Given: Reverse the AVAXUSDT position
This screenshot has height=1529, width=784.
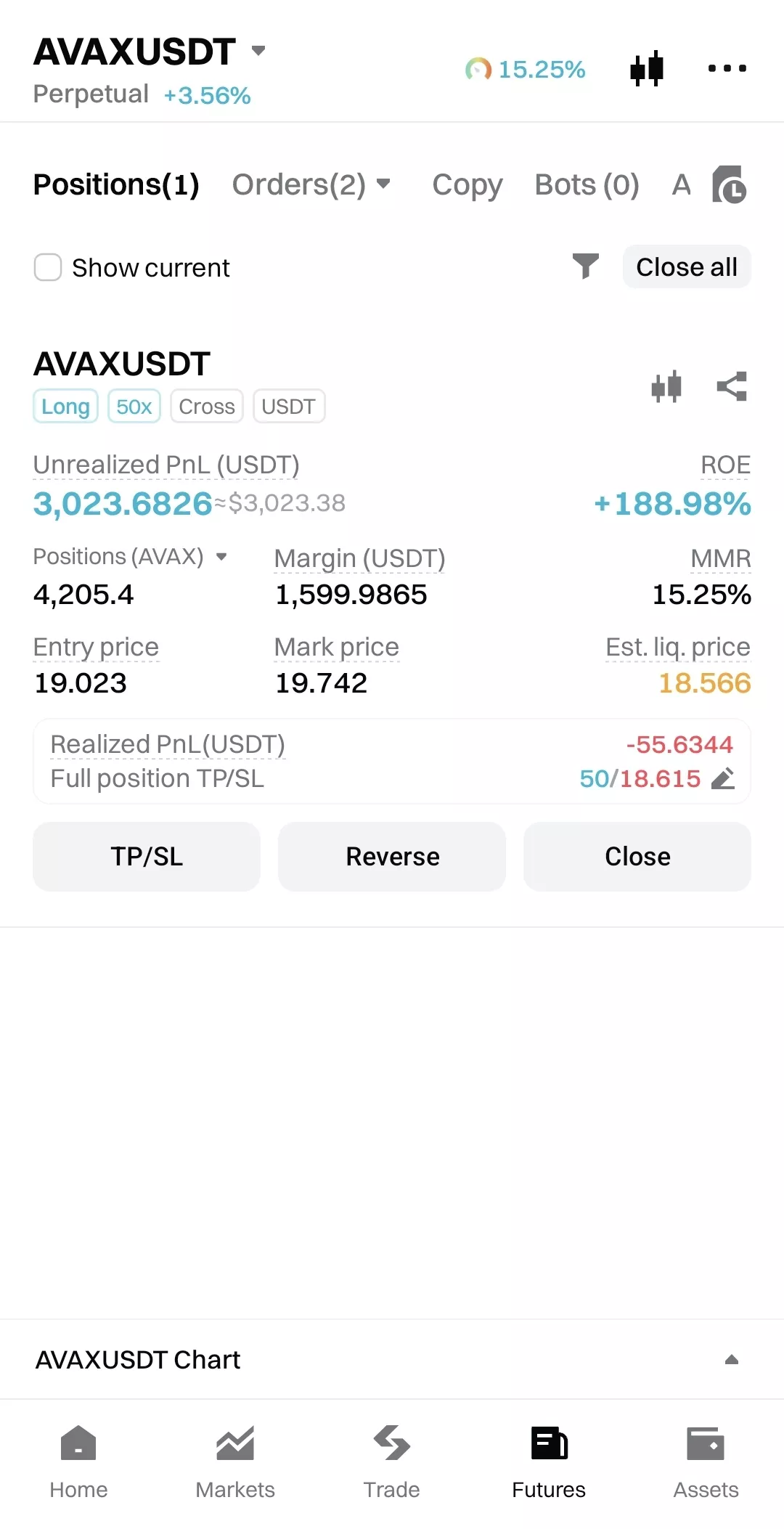Looking at the screenshot, I should pyautogui.click(x=392, y=857).
